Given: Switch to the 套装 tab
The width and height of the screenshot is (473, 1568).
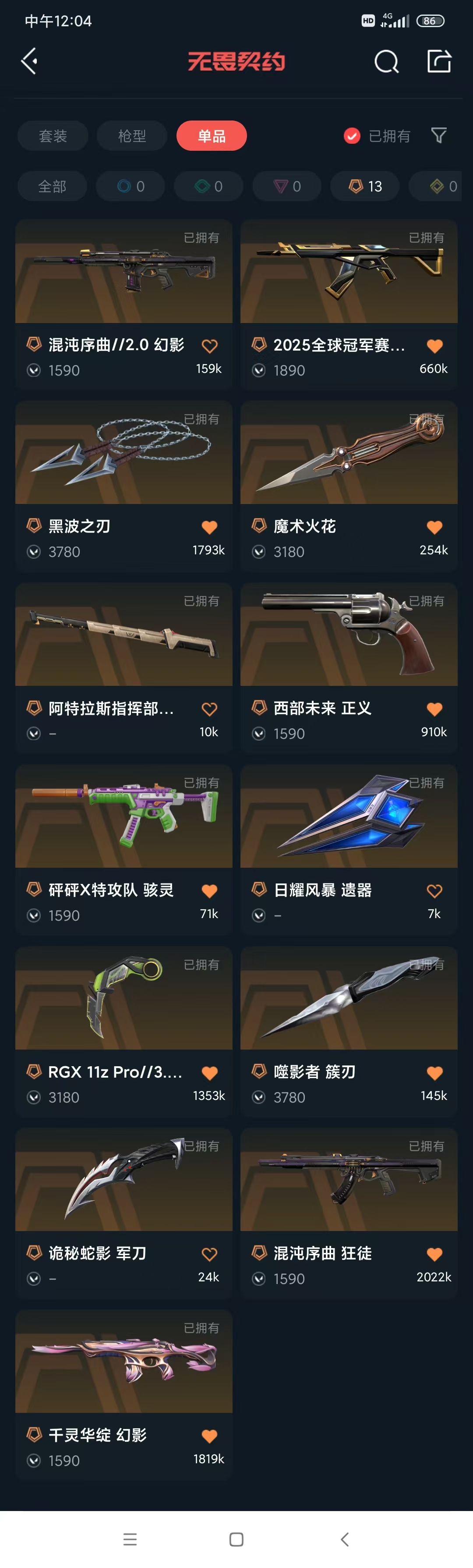Looking at the screenshot, I should (53, 136).
